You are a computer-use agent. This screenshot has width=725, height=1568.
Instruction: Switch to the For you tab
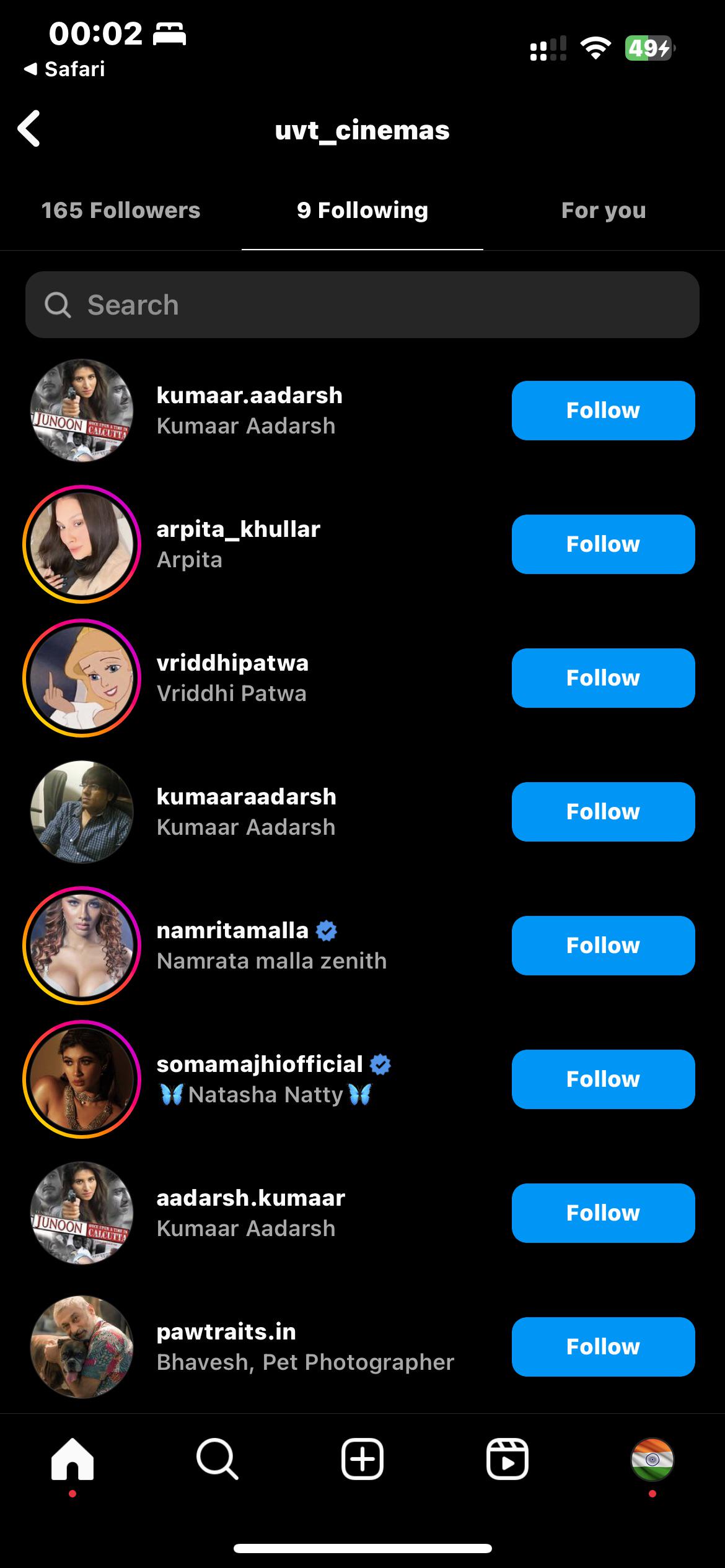tap(603, 211)
